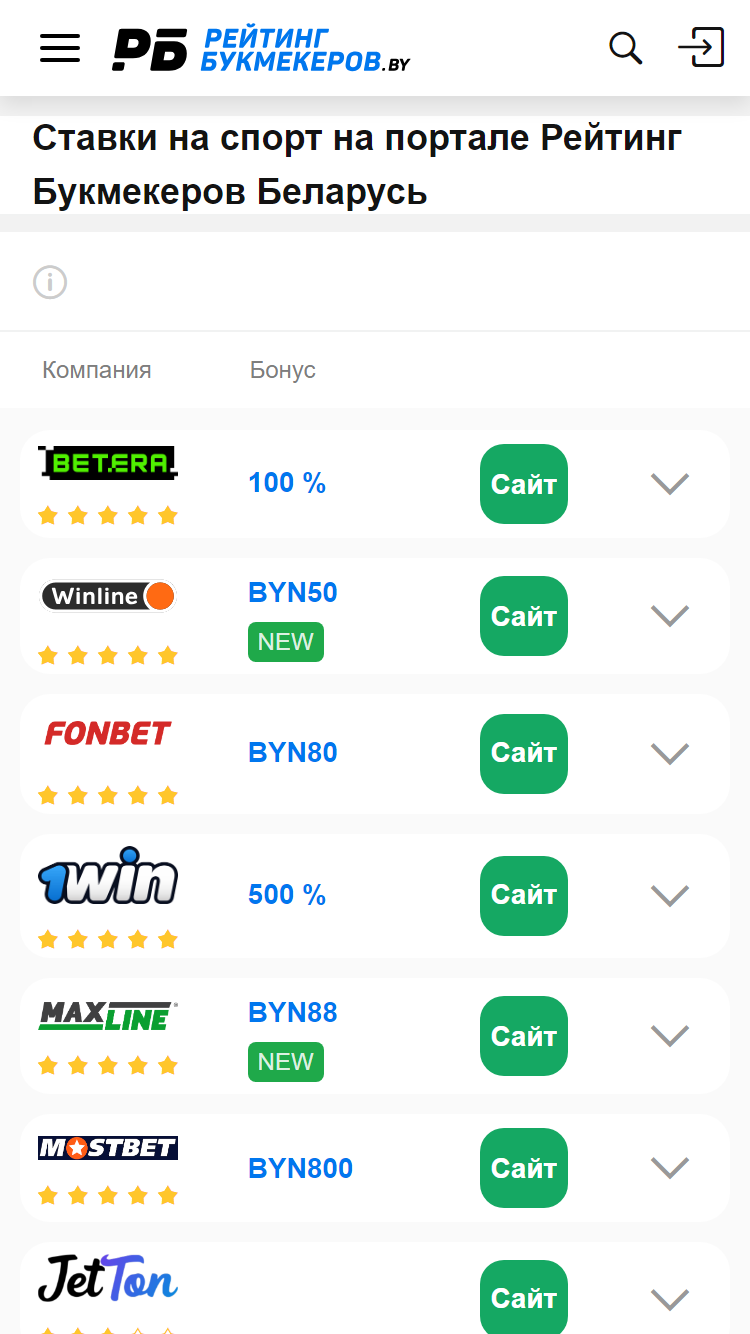Visit the JetTon site button
750x1334 pixels.
pyautogui.click(x=524, y=1297)
